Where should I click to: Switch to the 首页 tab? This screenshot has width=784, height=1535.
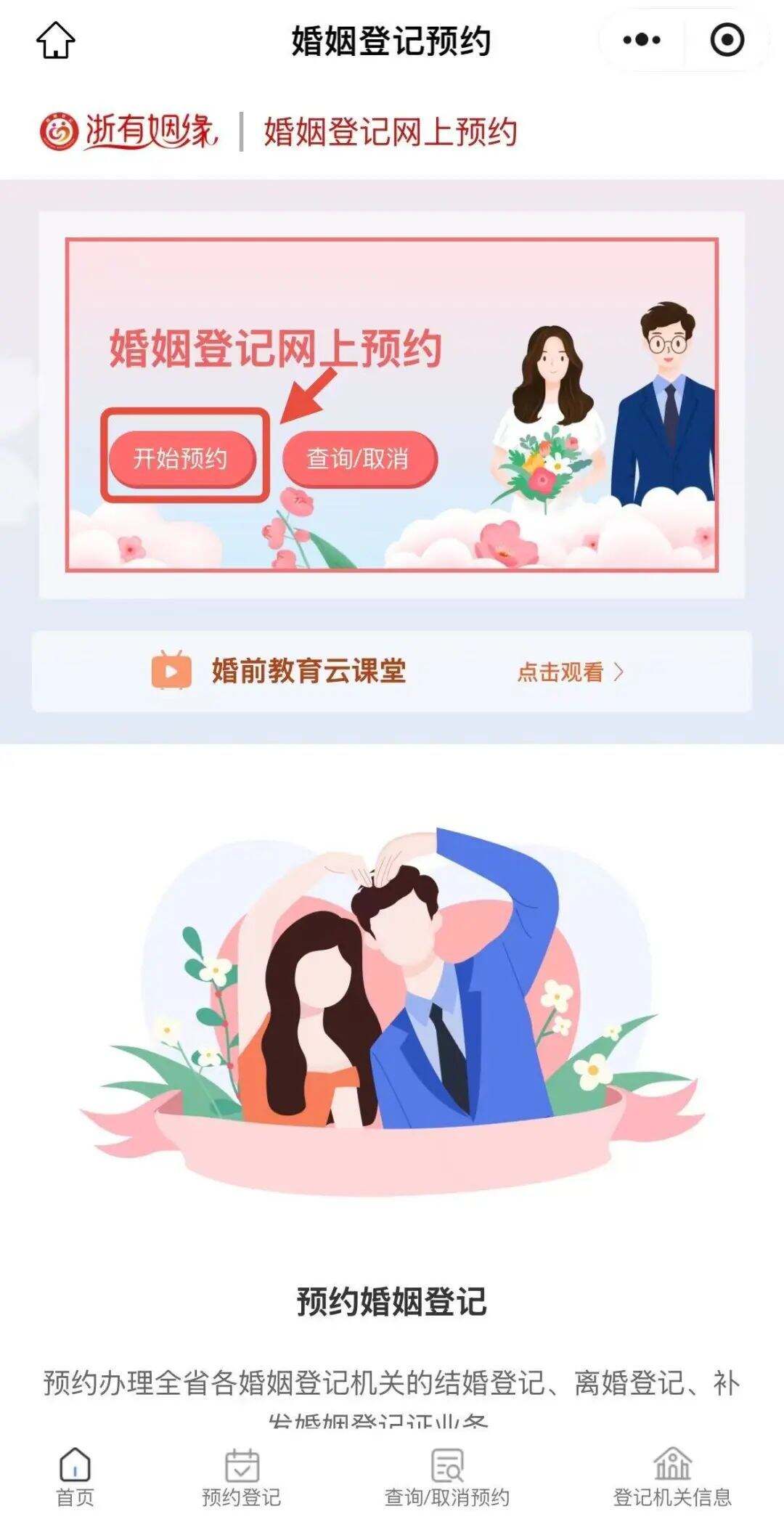75,1478
